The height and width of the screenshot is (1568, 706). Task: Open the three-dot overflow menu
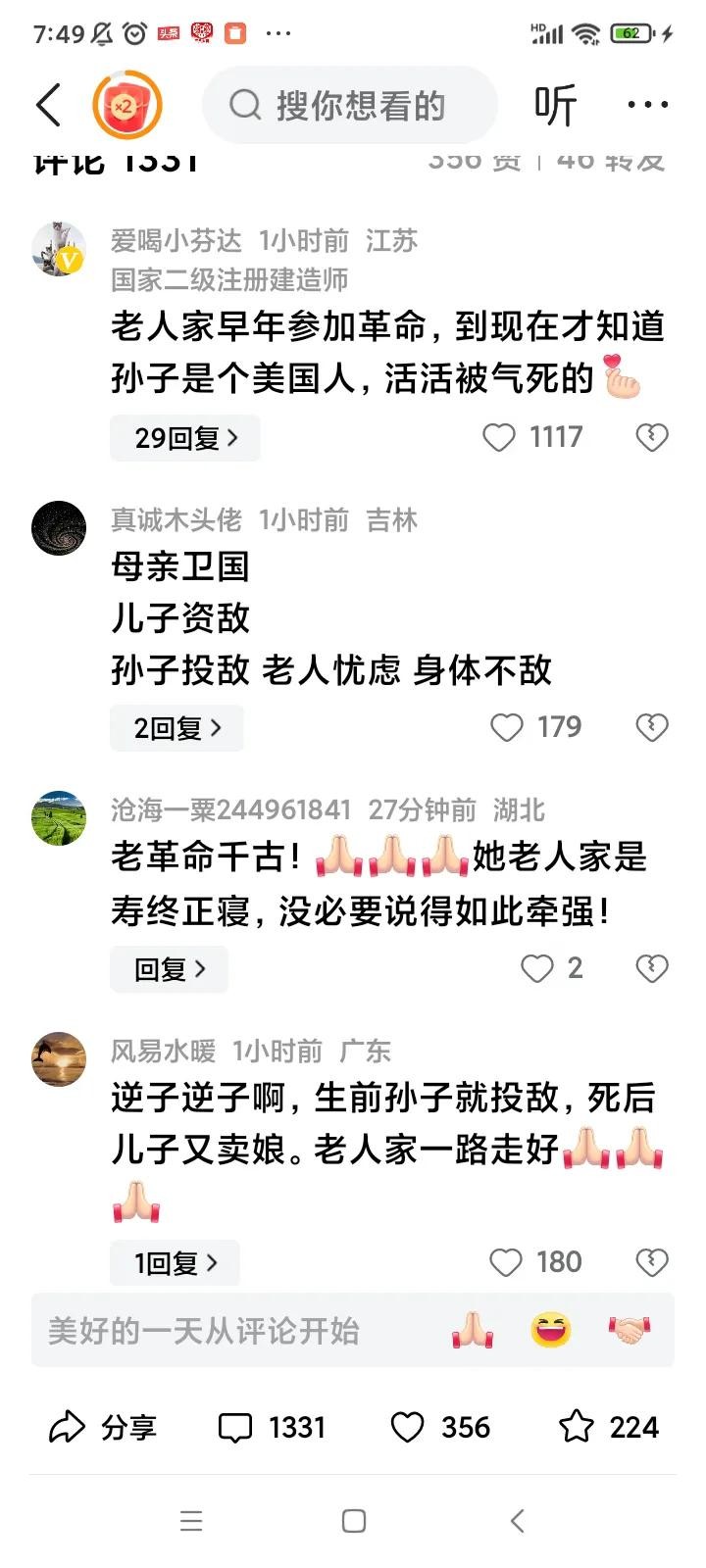click(647, 105)
